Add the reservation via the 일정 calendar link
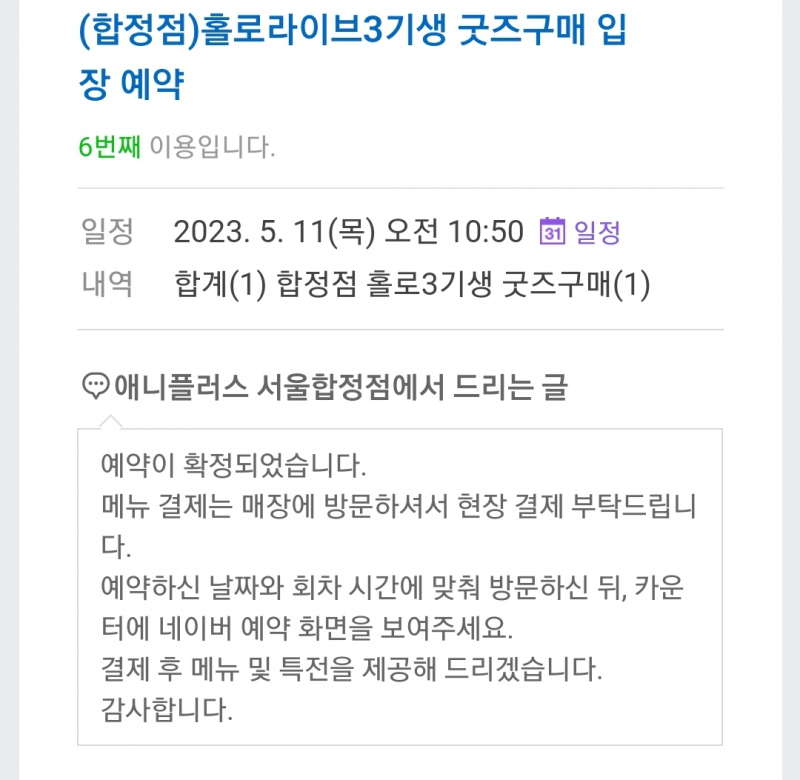Viewport: 800px width, 780px height. 581,232
